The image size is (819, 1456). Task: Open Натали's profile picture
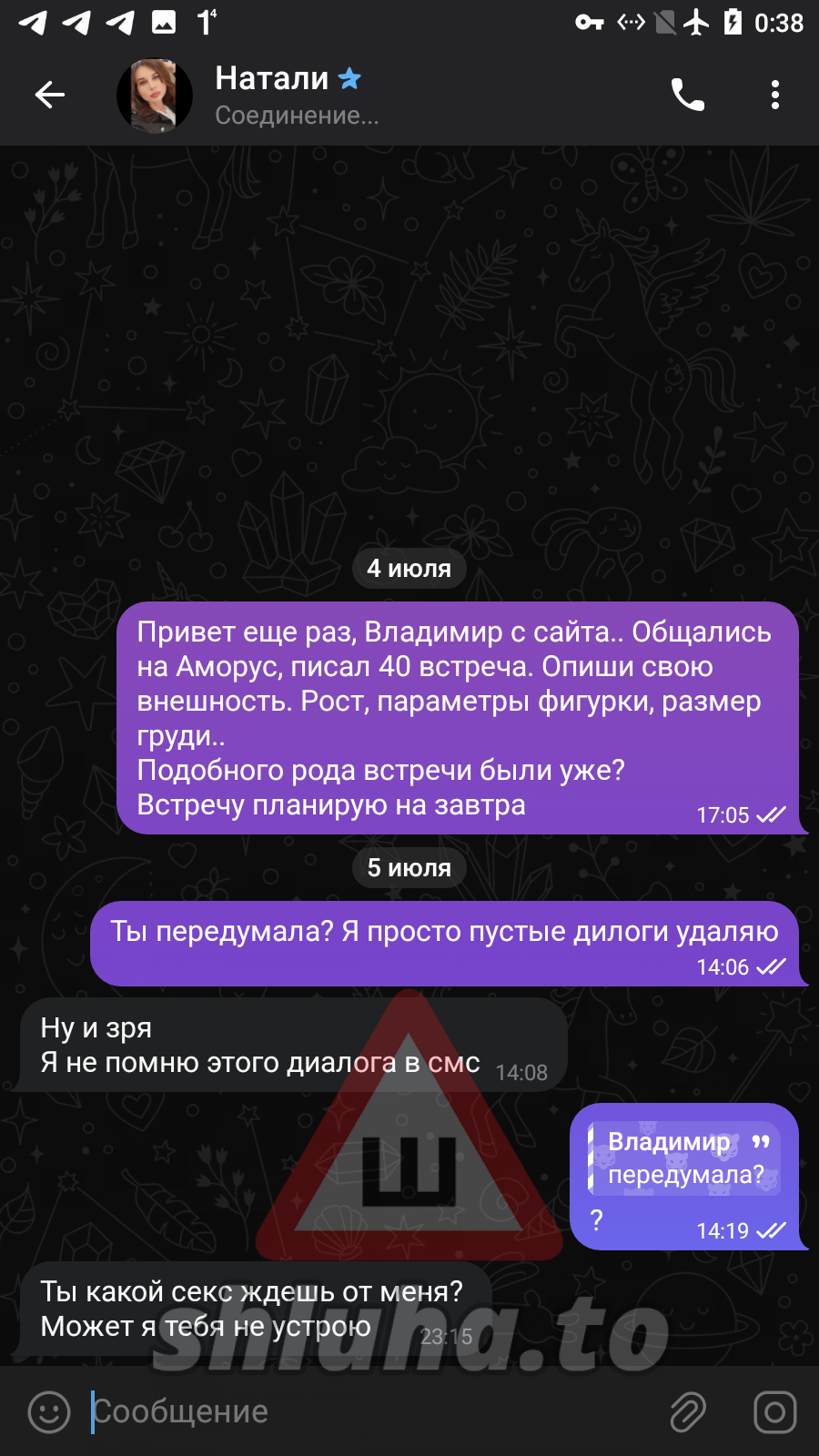pyautogui.click(x=154, y=96)
